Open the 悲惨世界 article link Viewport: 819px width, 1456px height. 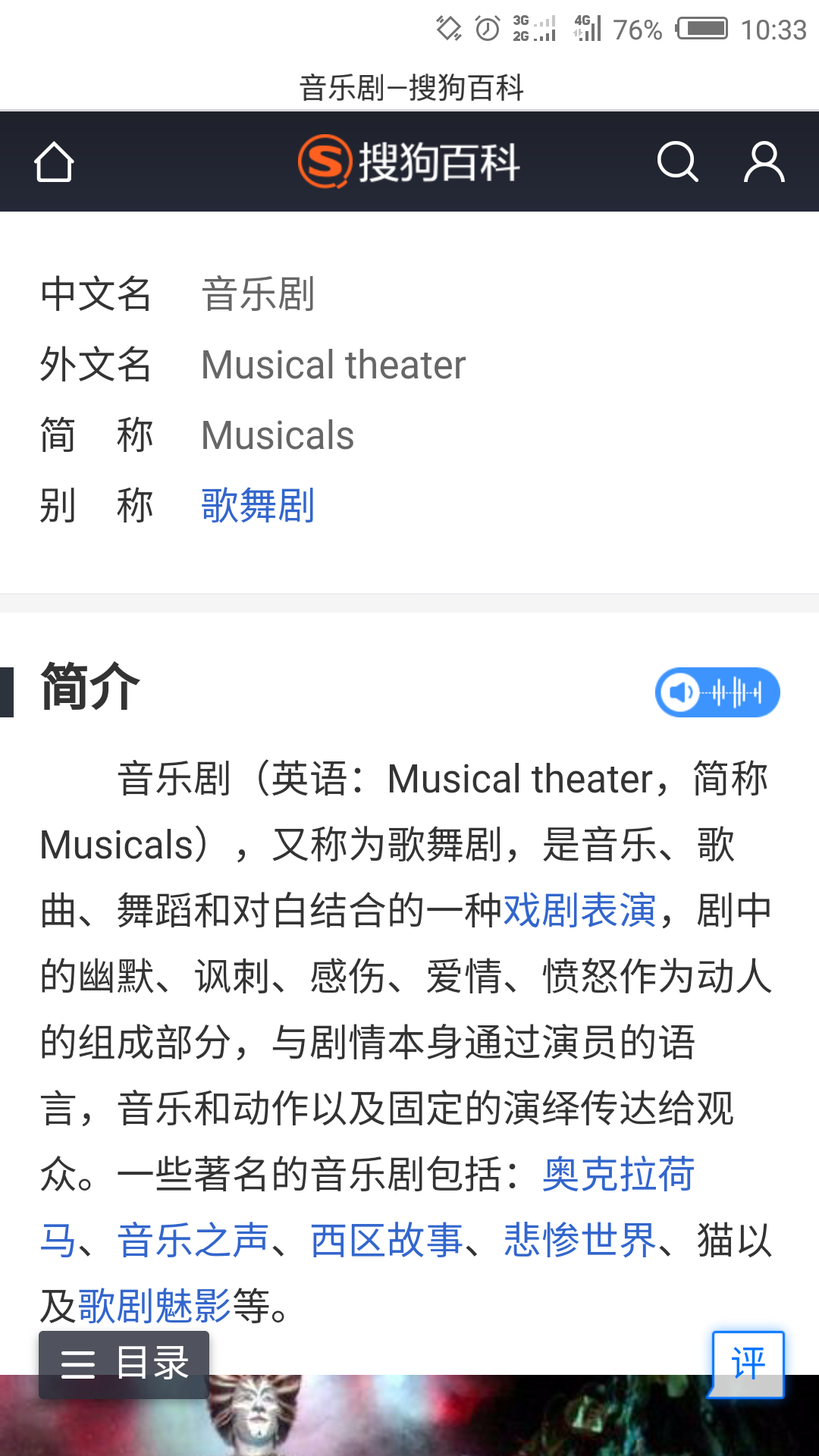pyautogui.click(x=580, y=1241)
